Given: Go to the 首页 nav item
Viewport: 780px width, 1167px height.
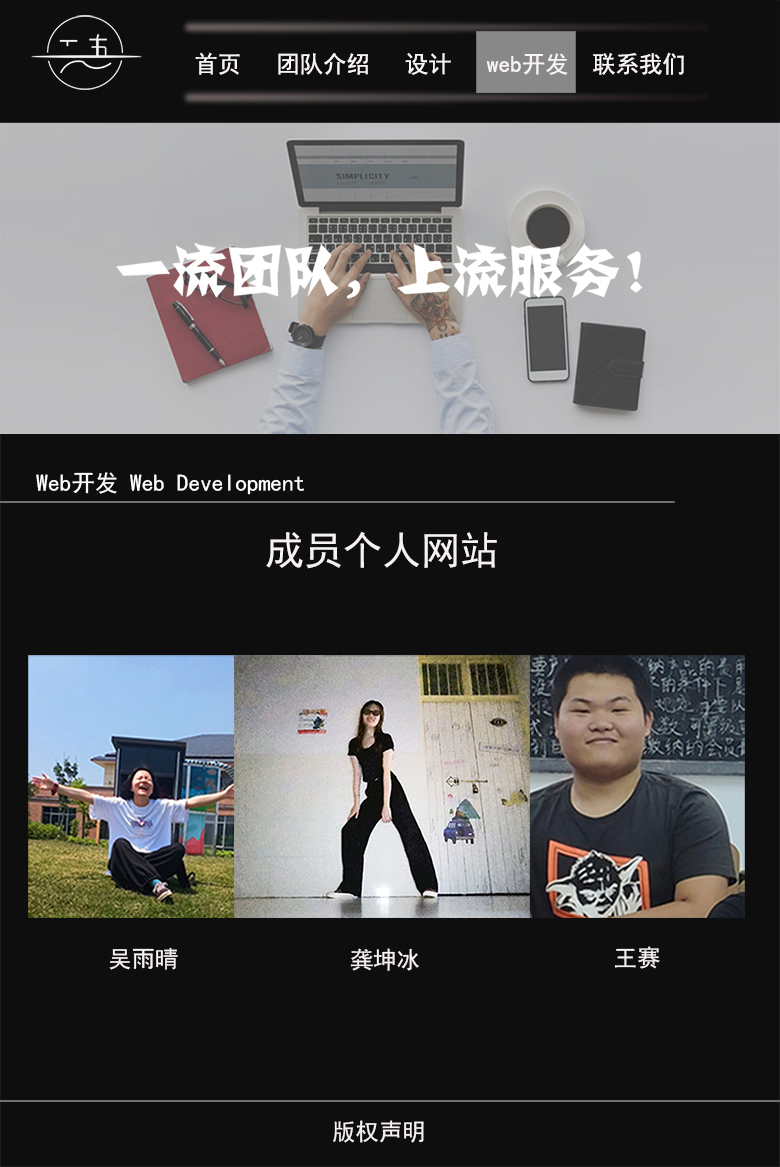Looking at the screenshot, I should click(218, 64).
